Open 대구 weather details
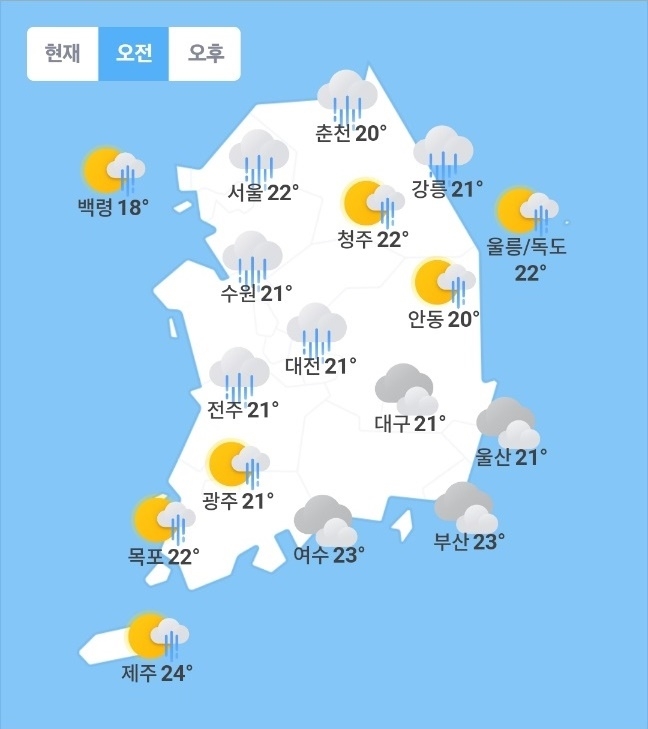The image size is (648, 729). 408,400
